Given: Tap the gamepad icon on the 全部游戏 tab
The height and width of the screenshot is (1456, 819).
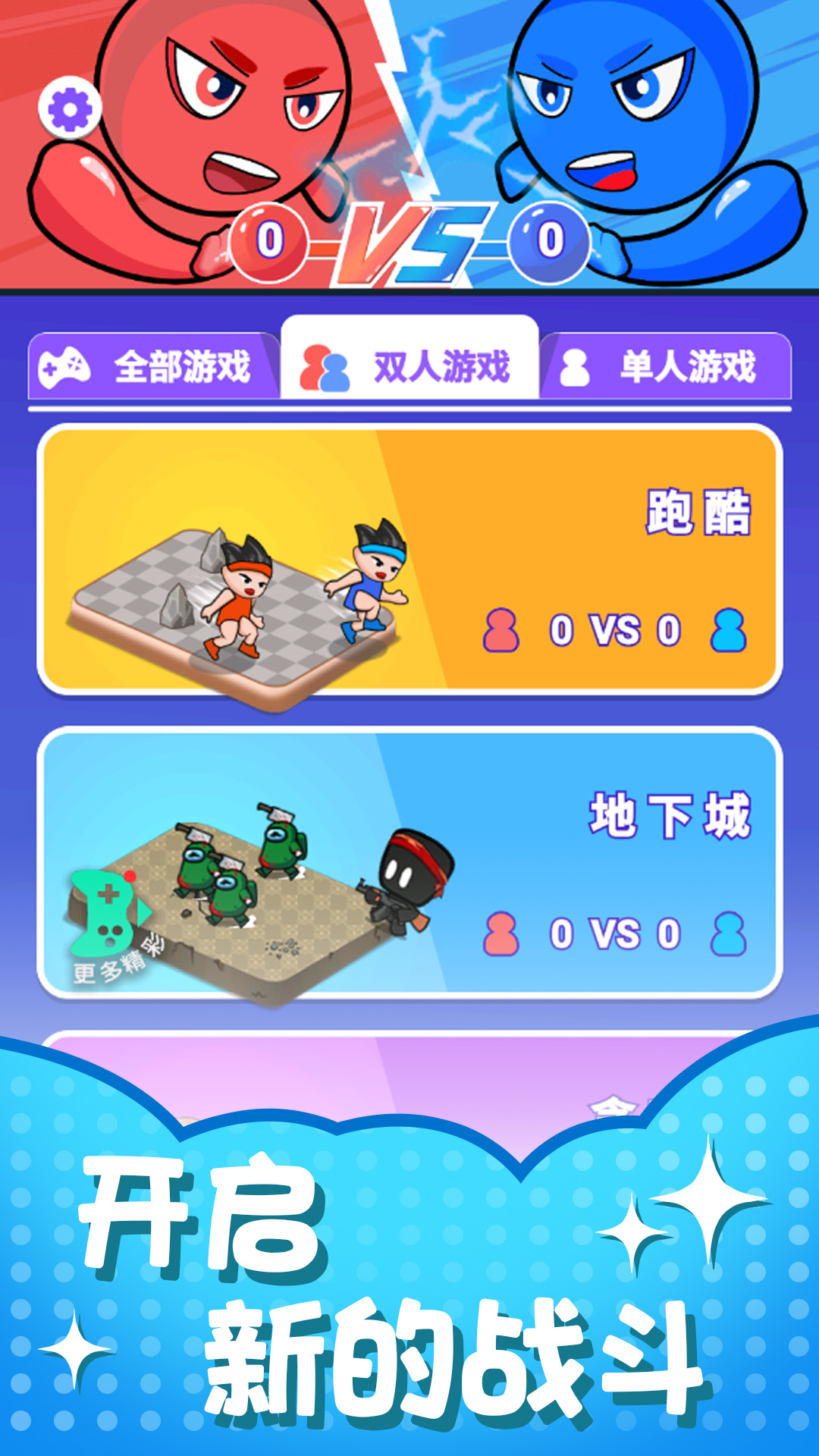Looking at the screenshot, I should point(64,366).
